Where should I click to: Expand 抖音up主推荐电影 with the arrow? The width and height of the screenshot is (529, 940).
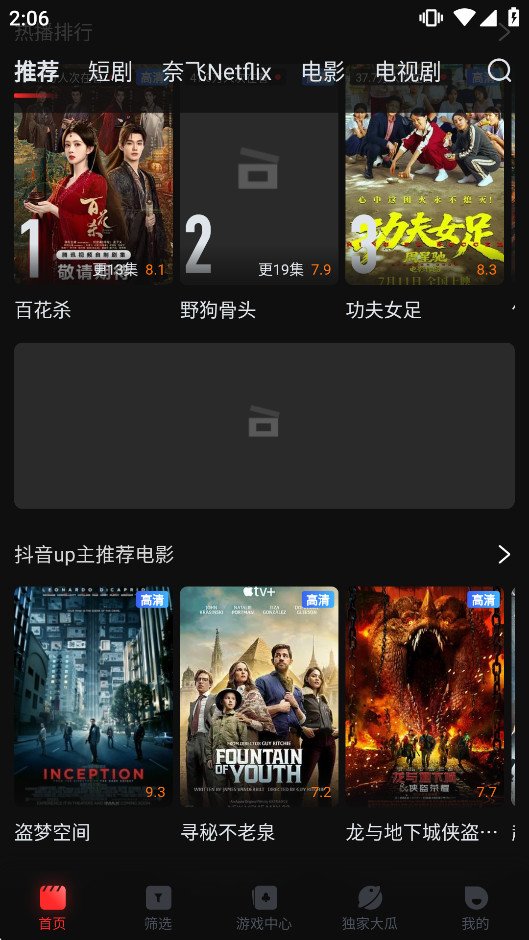click(x=504, y=555)
